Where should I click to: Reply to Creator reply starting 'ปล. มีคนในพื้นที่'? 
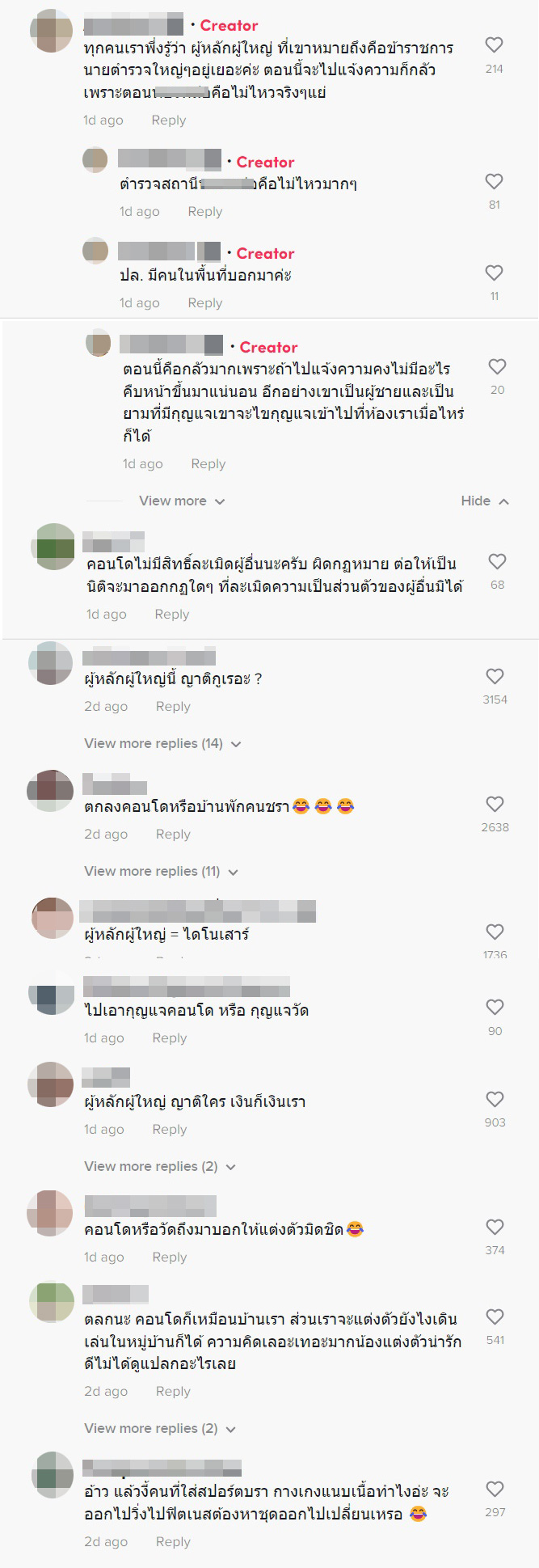point(204,303)
